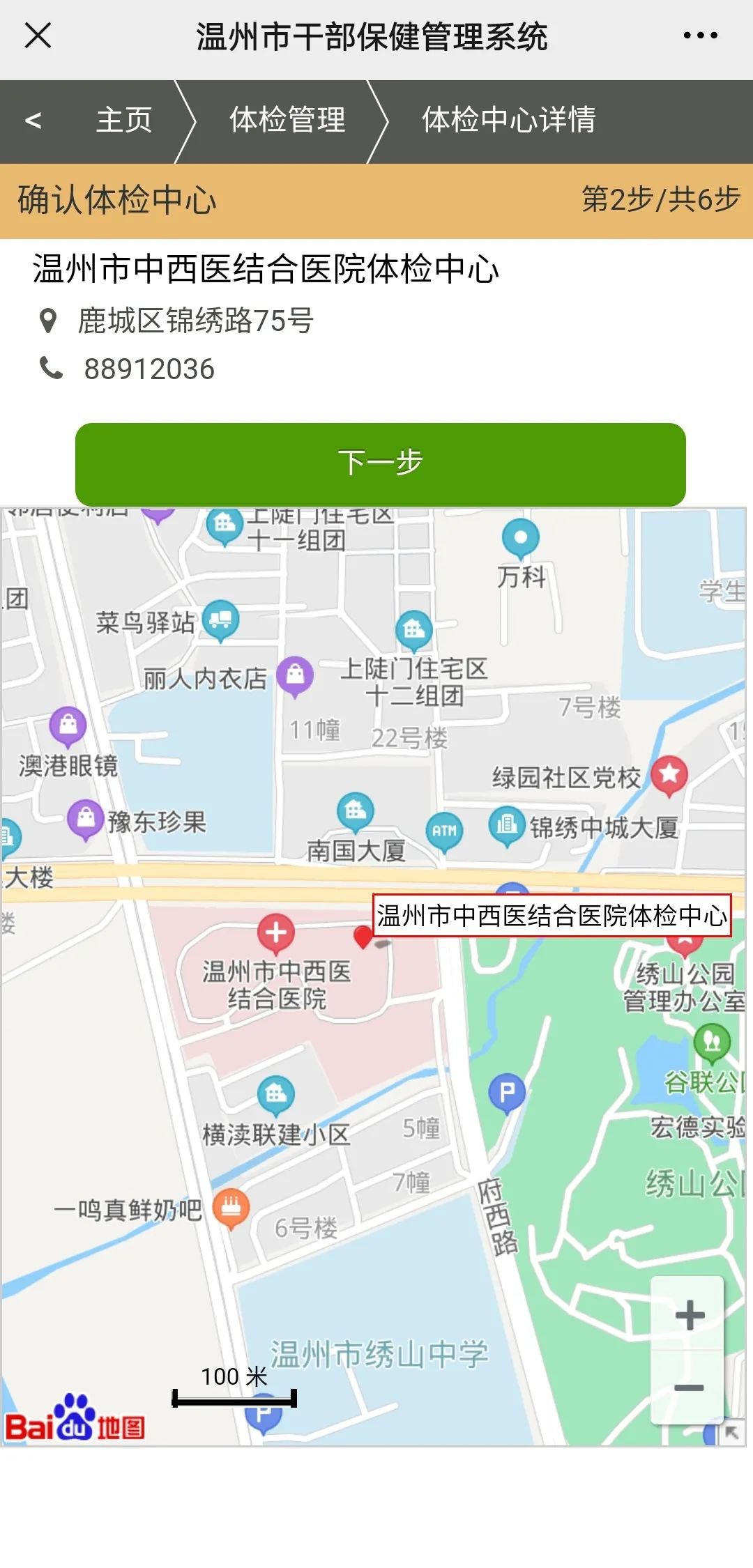Select the red location marker on map
This screenshot has height=1568, width=753.
click(363, 936)
